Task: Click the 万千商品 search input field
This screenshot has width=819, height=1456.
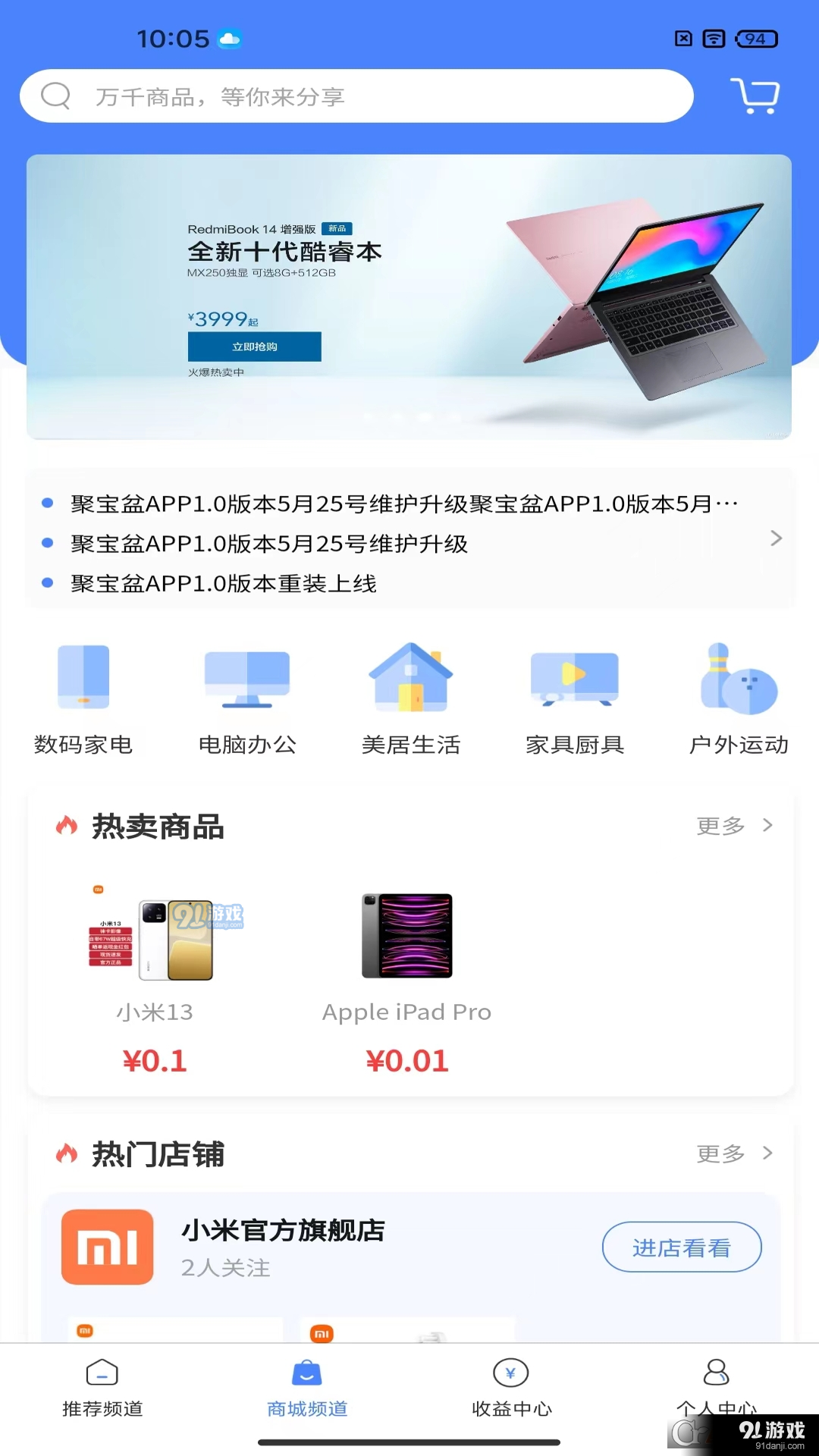Action: (x=356, y=96)
